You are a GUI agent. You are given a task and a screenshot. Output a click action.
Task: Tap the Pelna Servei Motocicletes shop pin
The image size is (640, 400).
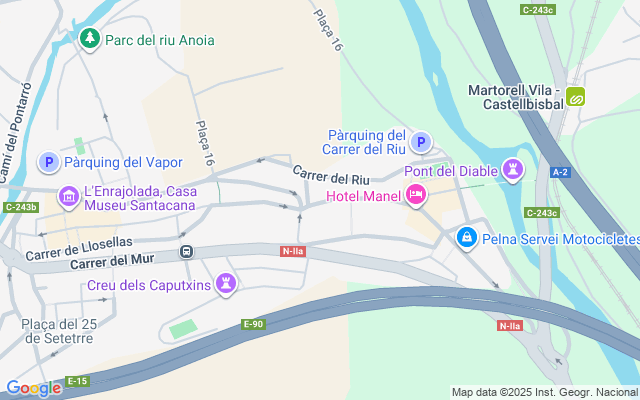466,238
